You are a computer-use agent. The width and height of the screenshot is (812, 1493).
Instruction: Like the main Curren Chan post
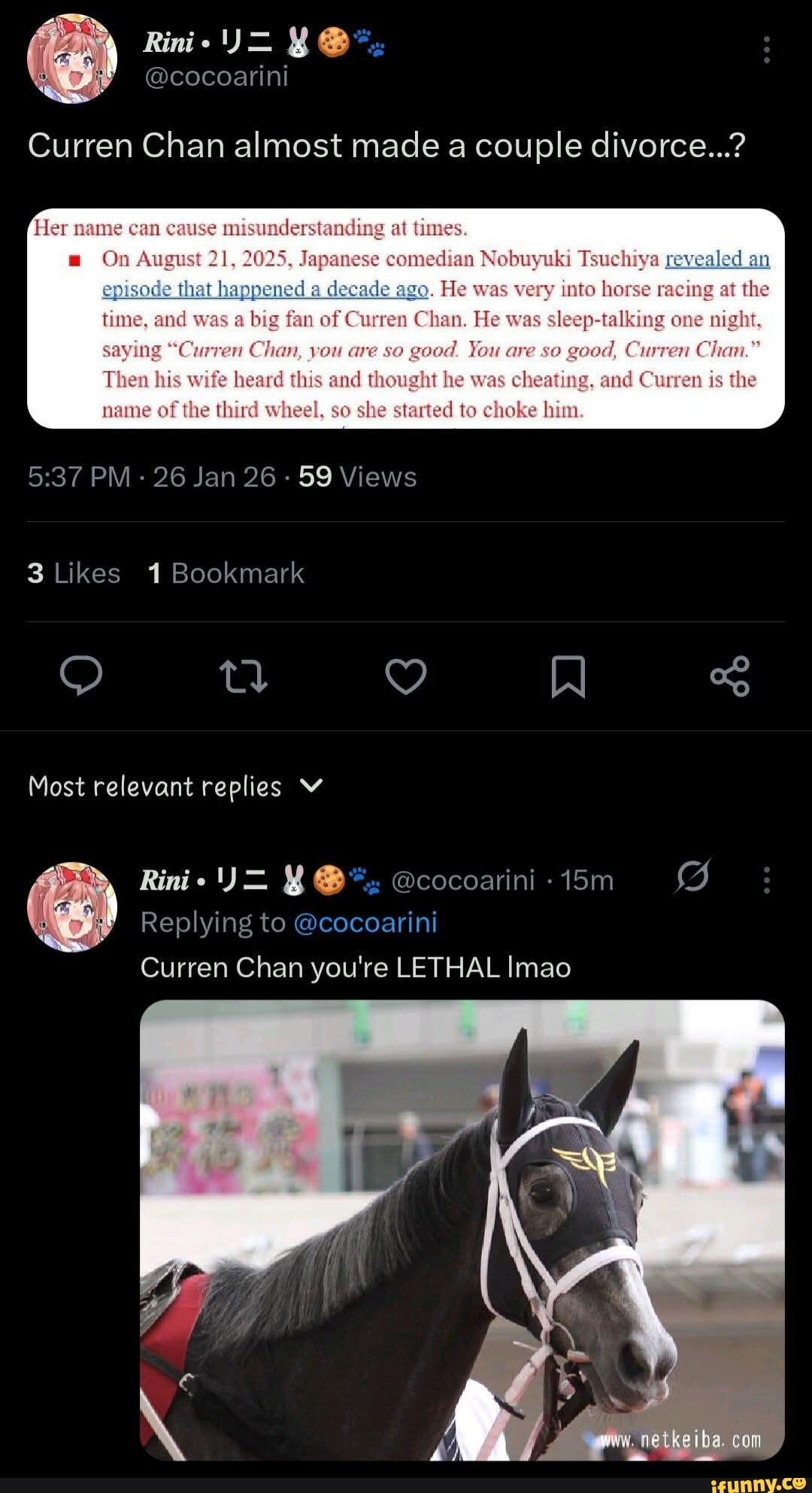[406, 675]
